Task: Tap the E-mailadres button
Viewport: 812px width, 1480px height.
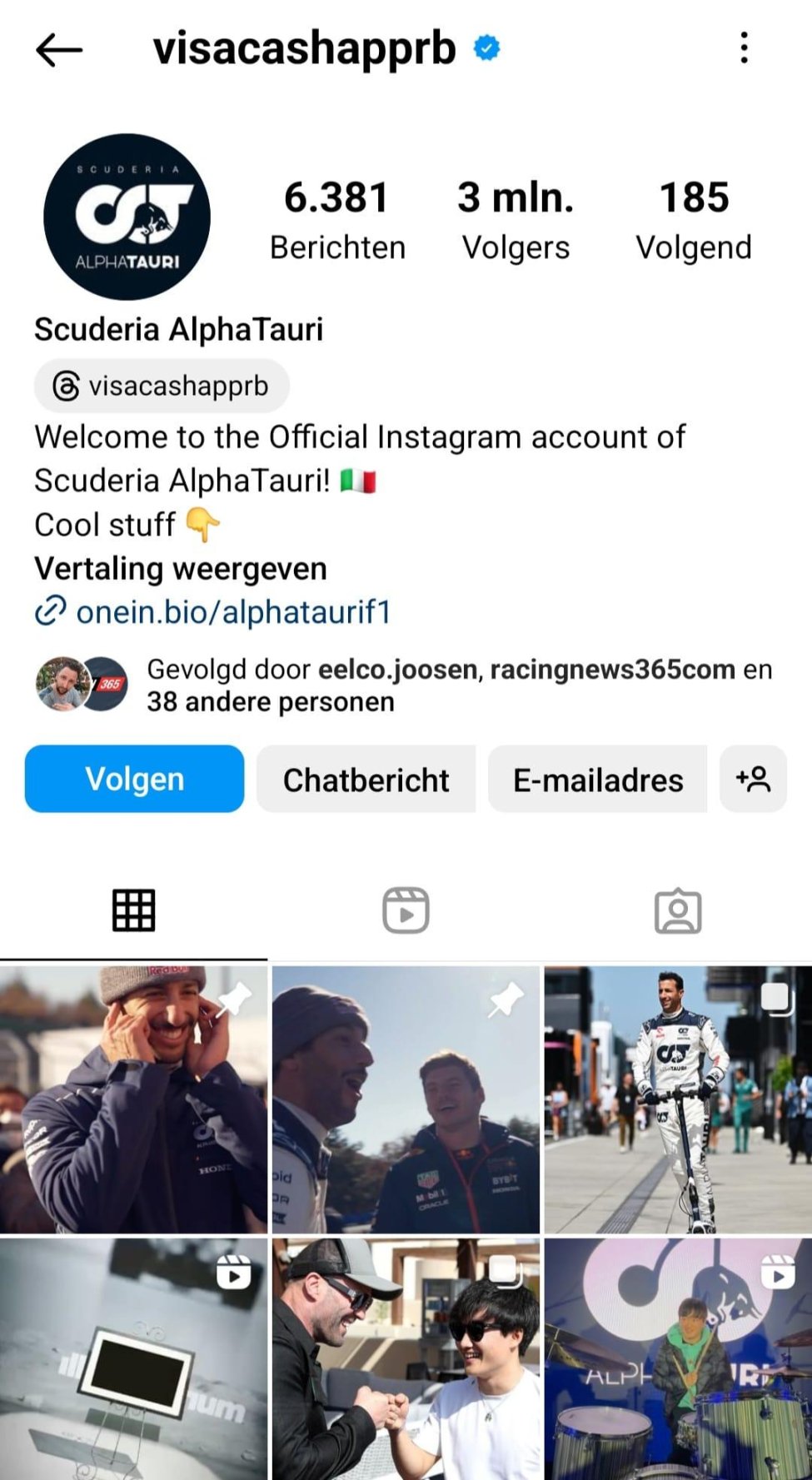Action: tap(597, 780)
